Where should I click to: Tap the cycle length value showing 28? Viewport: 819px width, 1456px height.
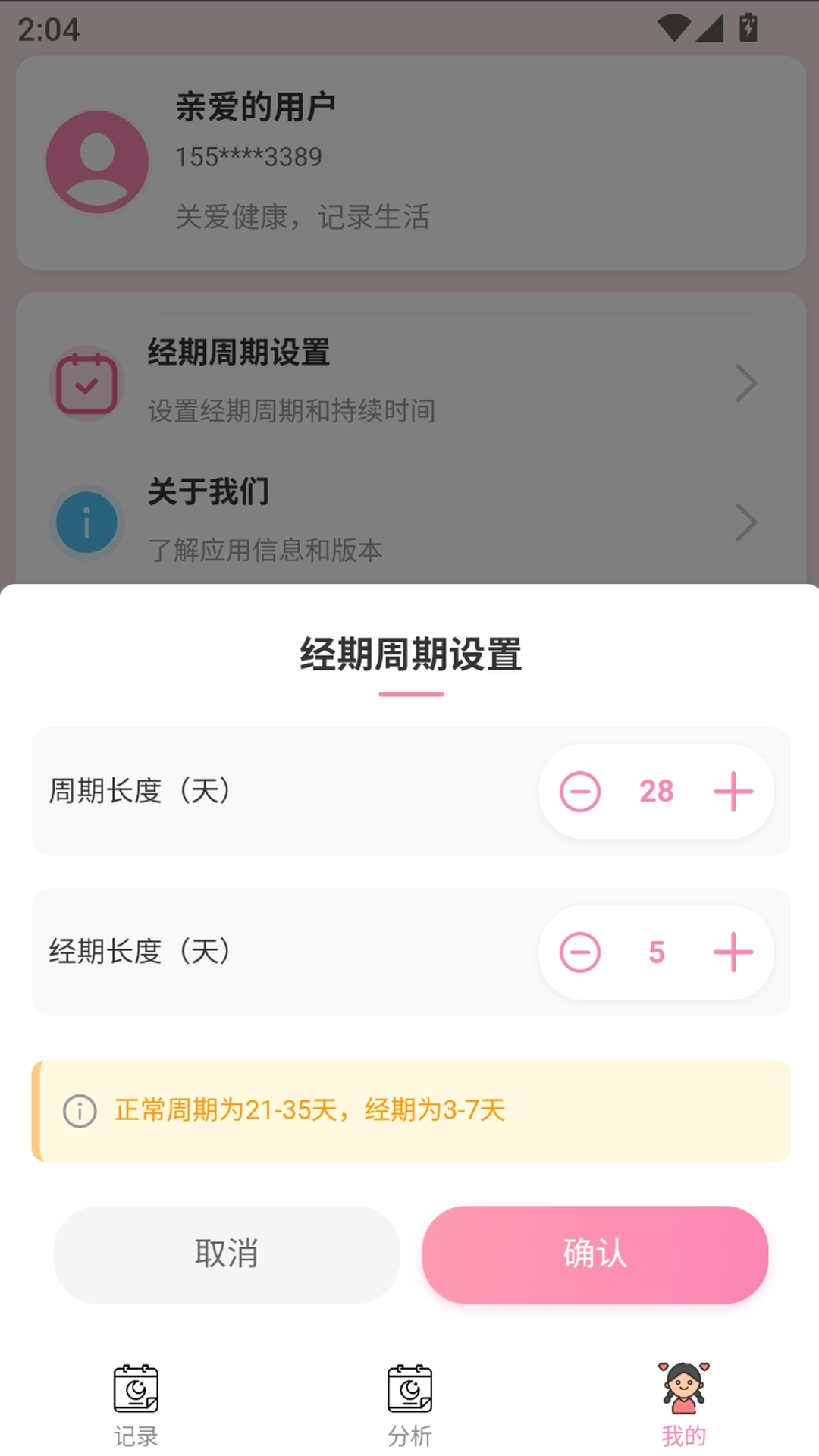657,791
